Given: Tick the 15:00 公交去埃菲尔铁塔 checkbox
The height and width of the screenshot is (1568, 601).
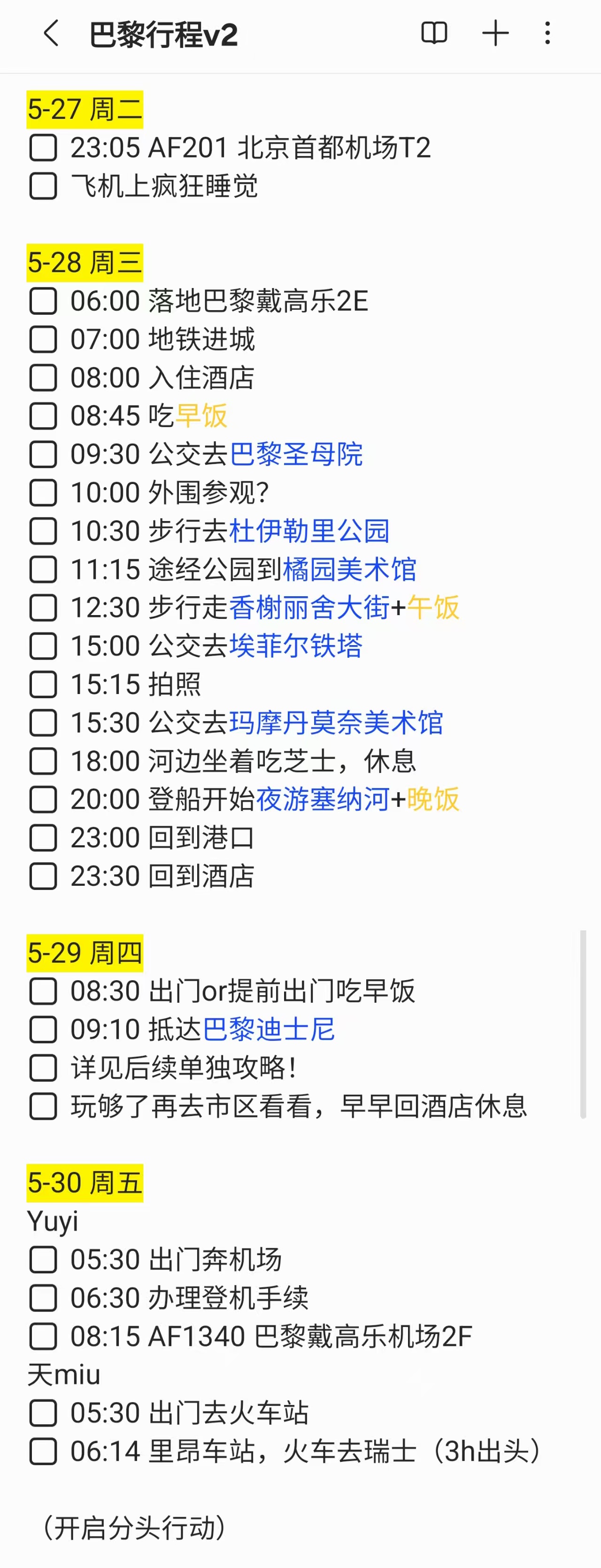Looking at the screenshot, I should (43, 647).
